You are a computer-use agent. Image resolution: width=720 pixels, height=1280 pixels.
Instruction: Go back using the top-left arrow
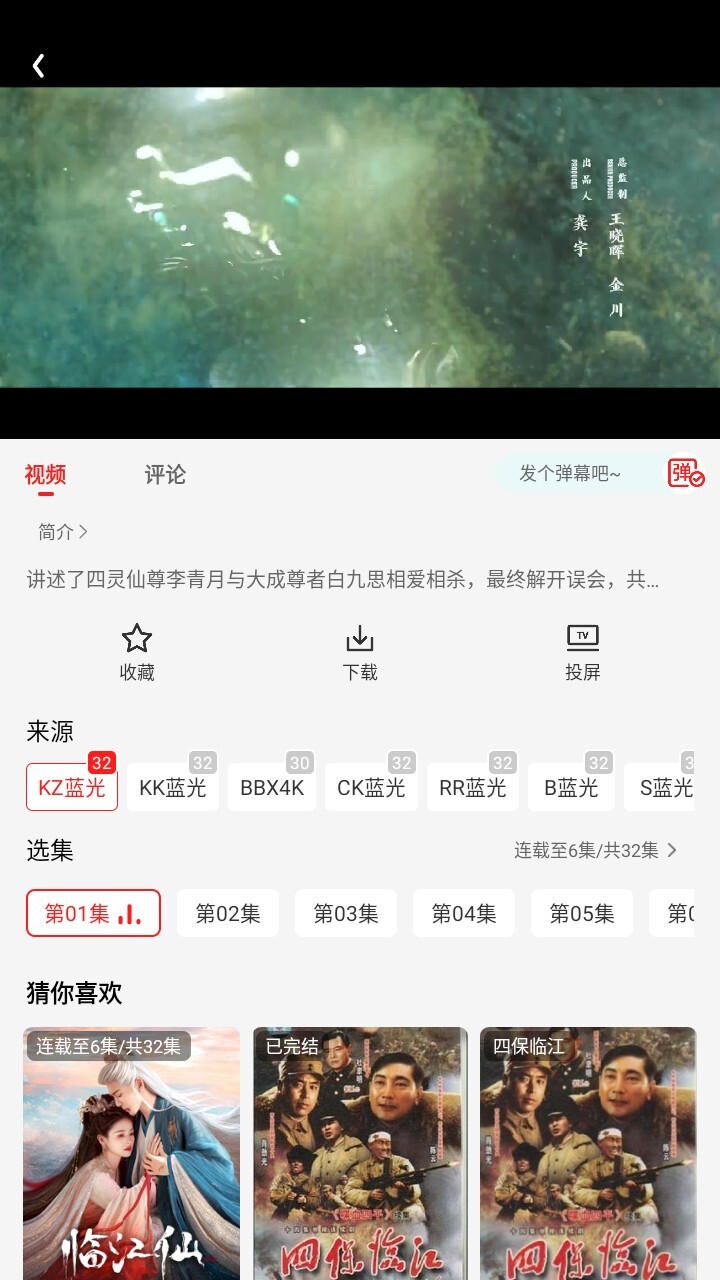point(38,66)
